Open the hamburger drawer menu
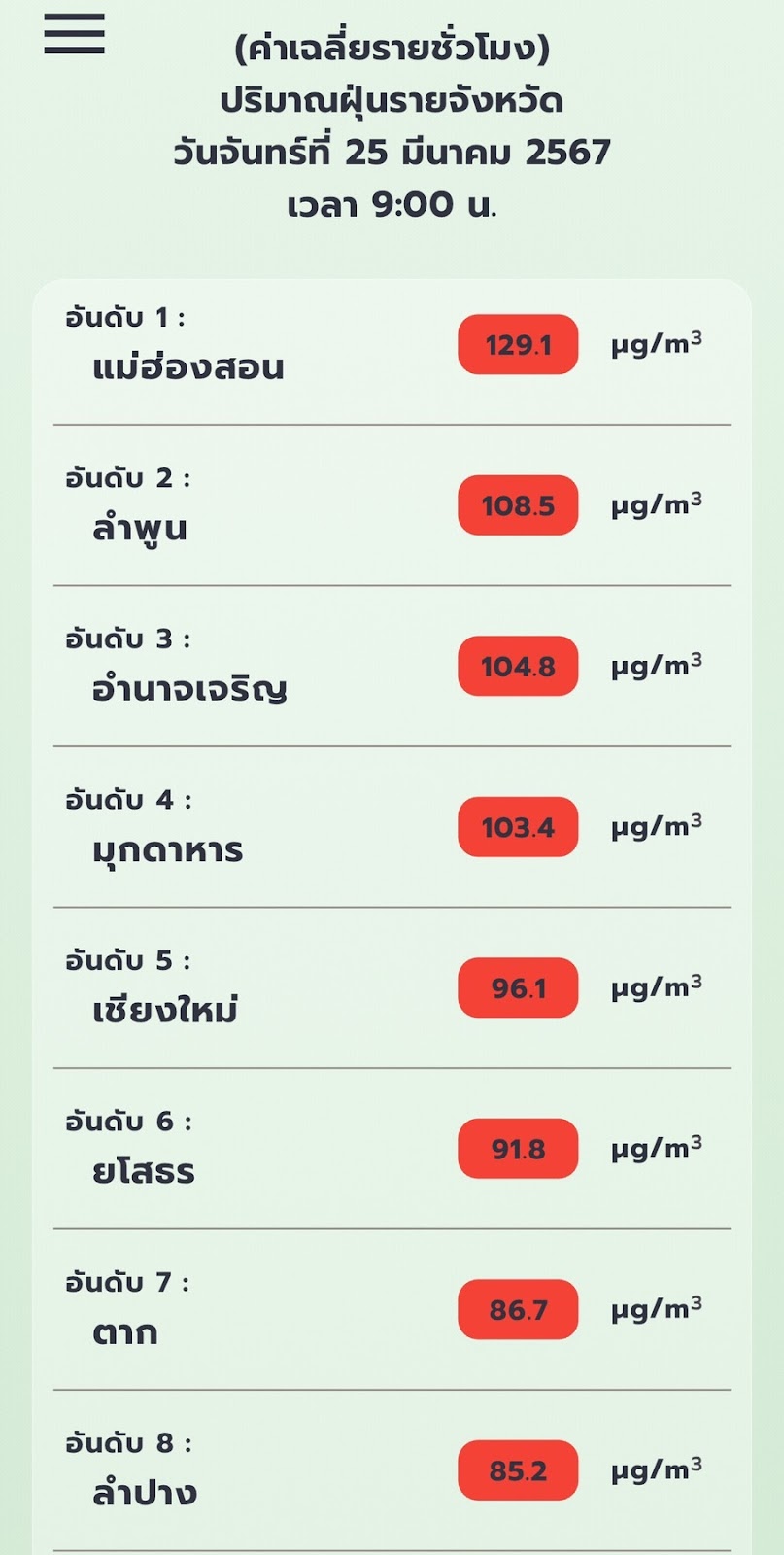The height and width of the screenshot is (1555, 784). click(x=74, y=34)
